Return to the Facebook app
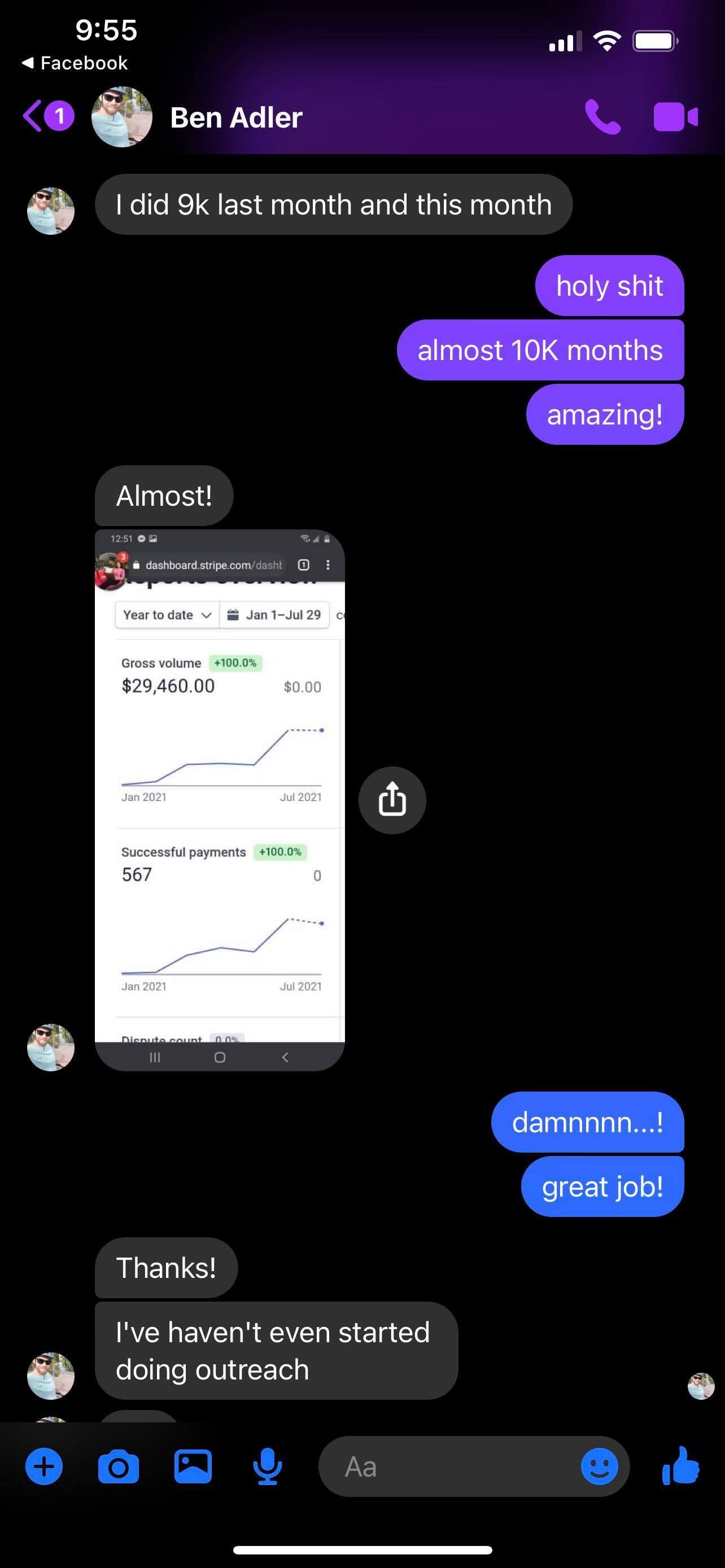This screenshot has width=725, height=1568. click(x=75, y=63)
